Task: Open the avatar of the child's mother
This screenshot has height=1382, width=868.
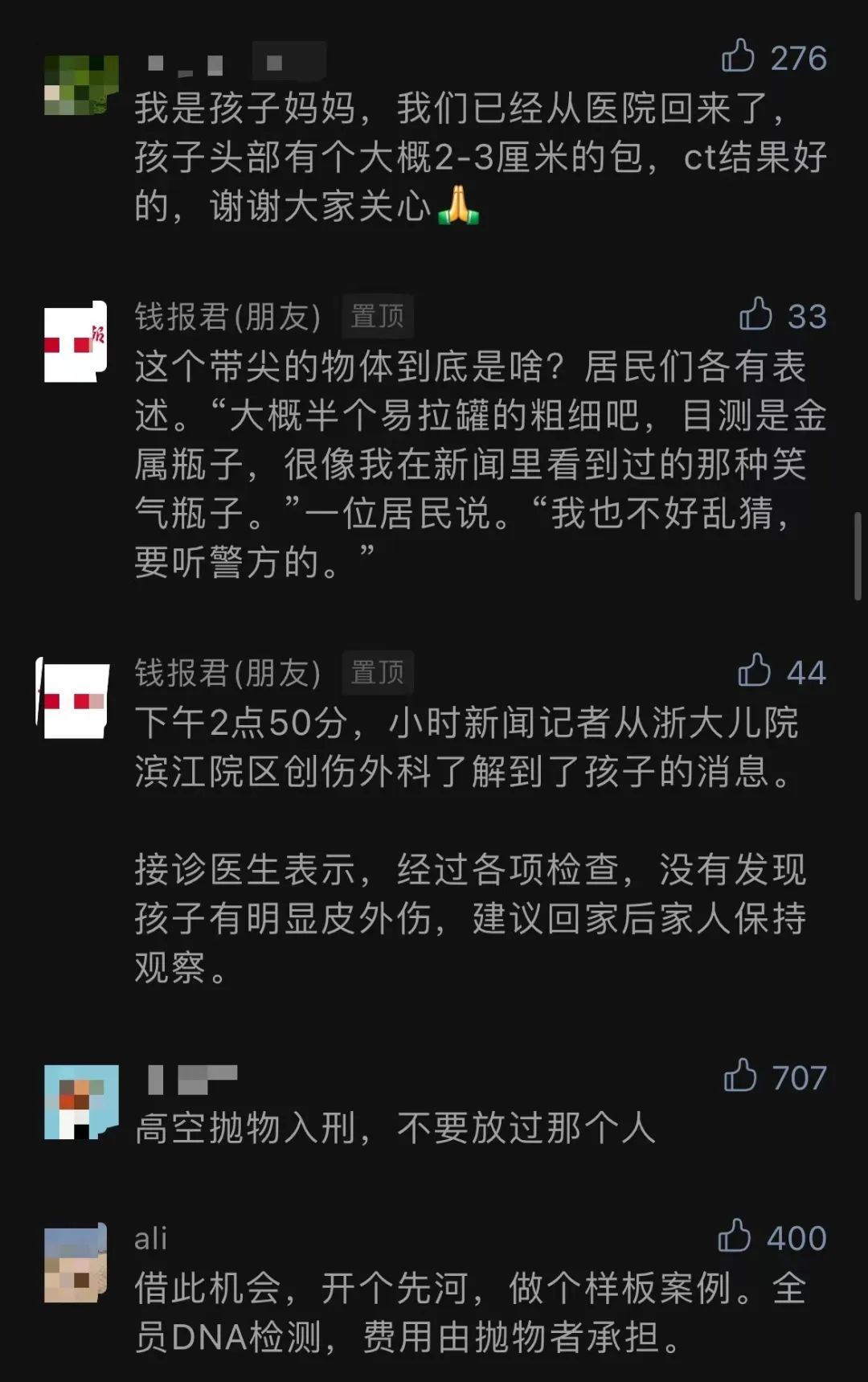Action: (81, 84)
